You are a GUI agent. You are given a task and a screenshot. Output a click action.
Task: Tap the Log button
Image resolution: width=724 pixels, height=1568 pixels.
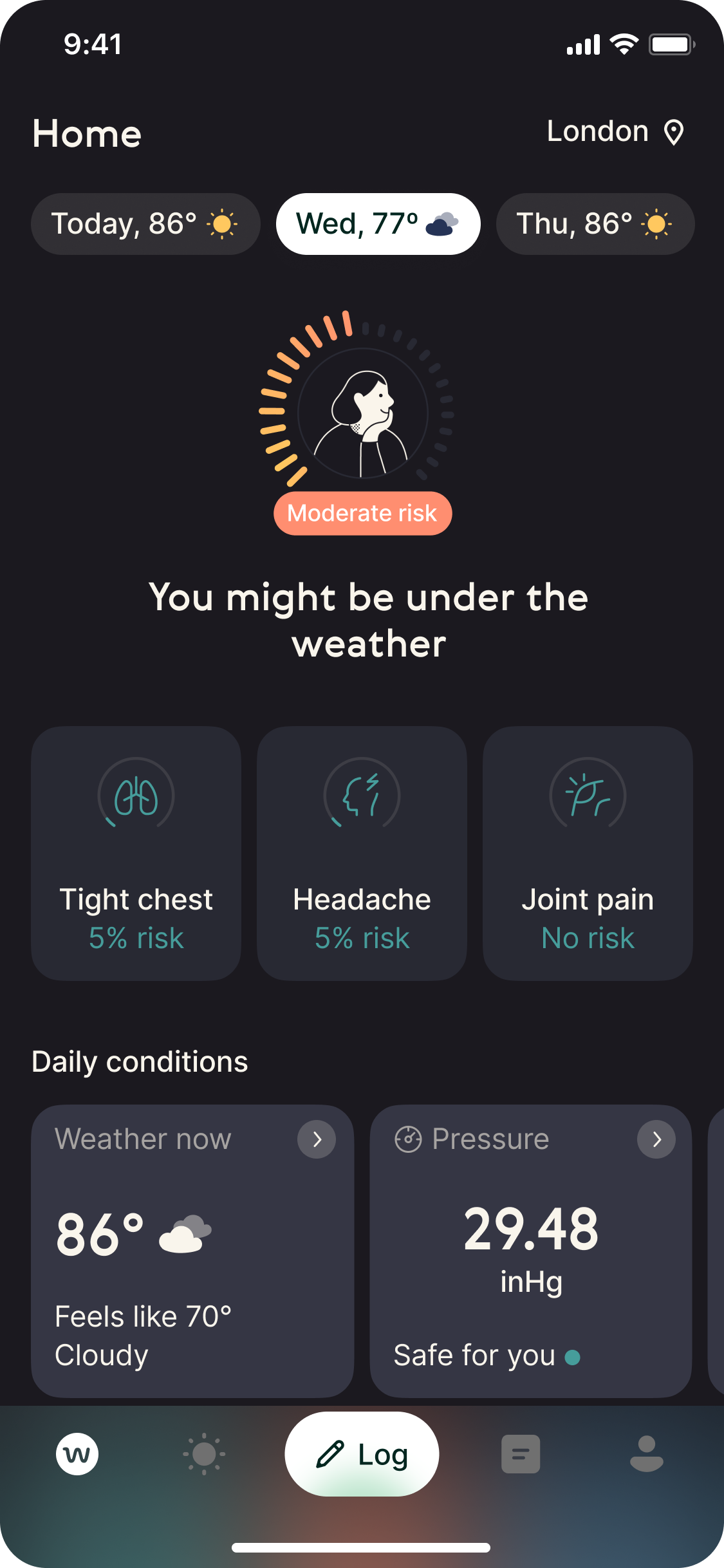362,1454
